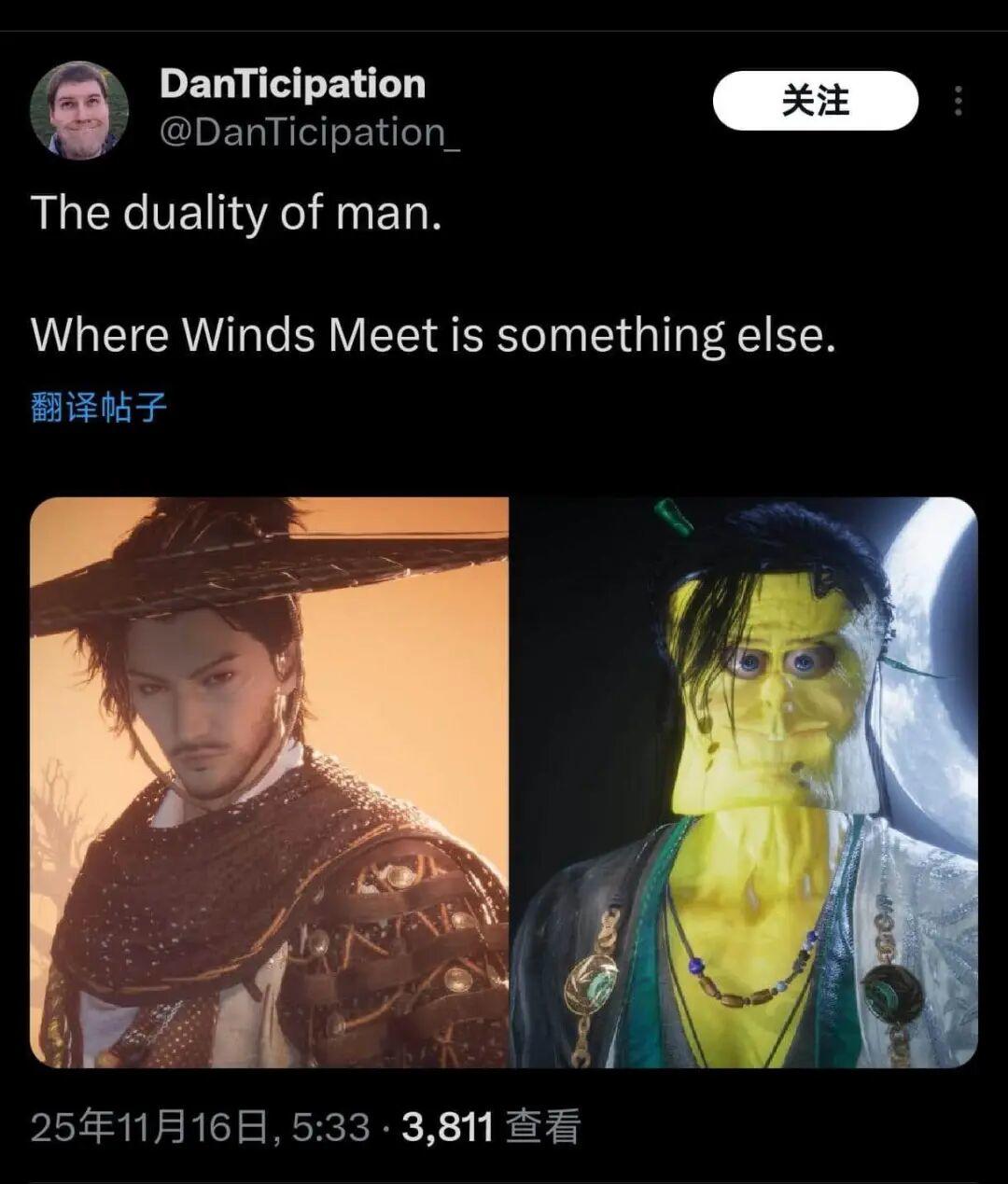This screenshot has height=1184, width=1008.
Task: Select the tweet text The duality of man
Action: [x=238, y=213]
